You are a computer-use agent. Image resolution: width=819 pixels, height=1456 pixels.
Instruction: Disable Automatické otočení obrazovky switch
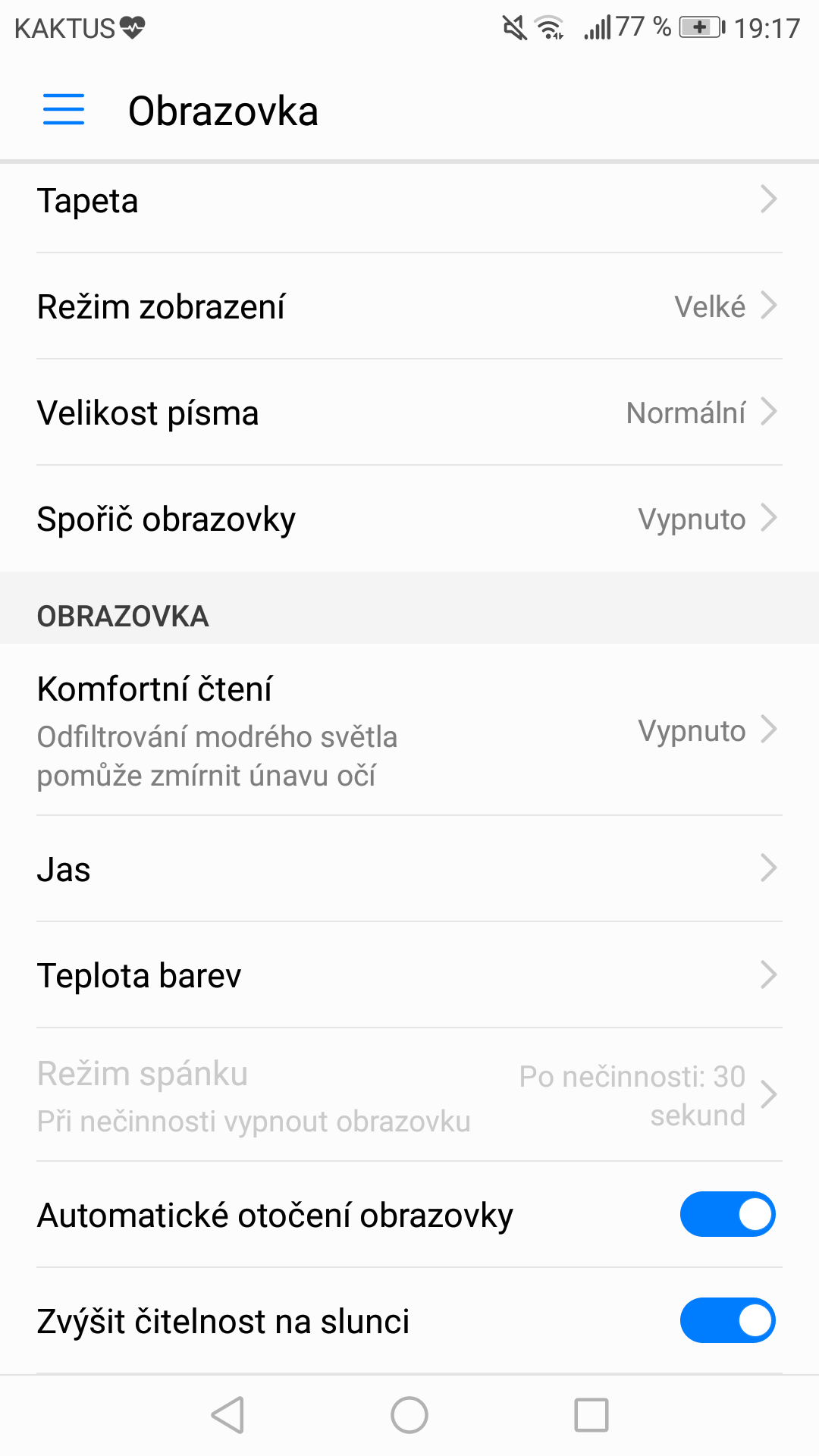[x=726, y=1214]
